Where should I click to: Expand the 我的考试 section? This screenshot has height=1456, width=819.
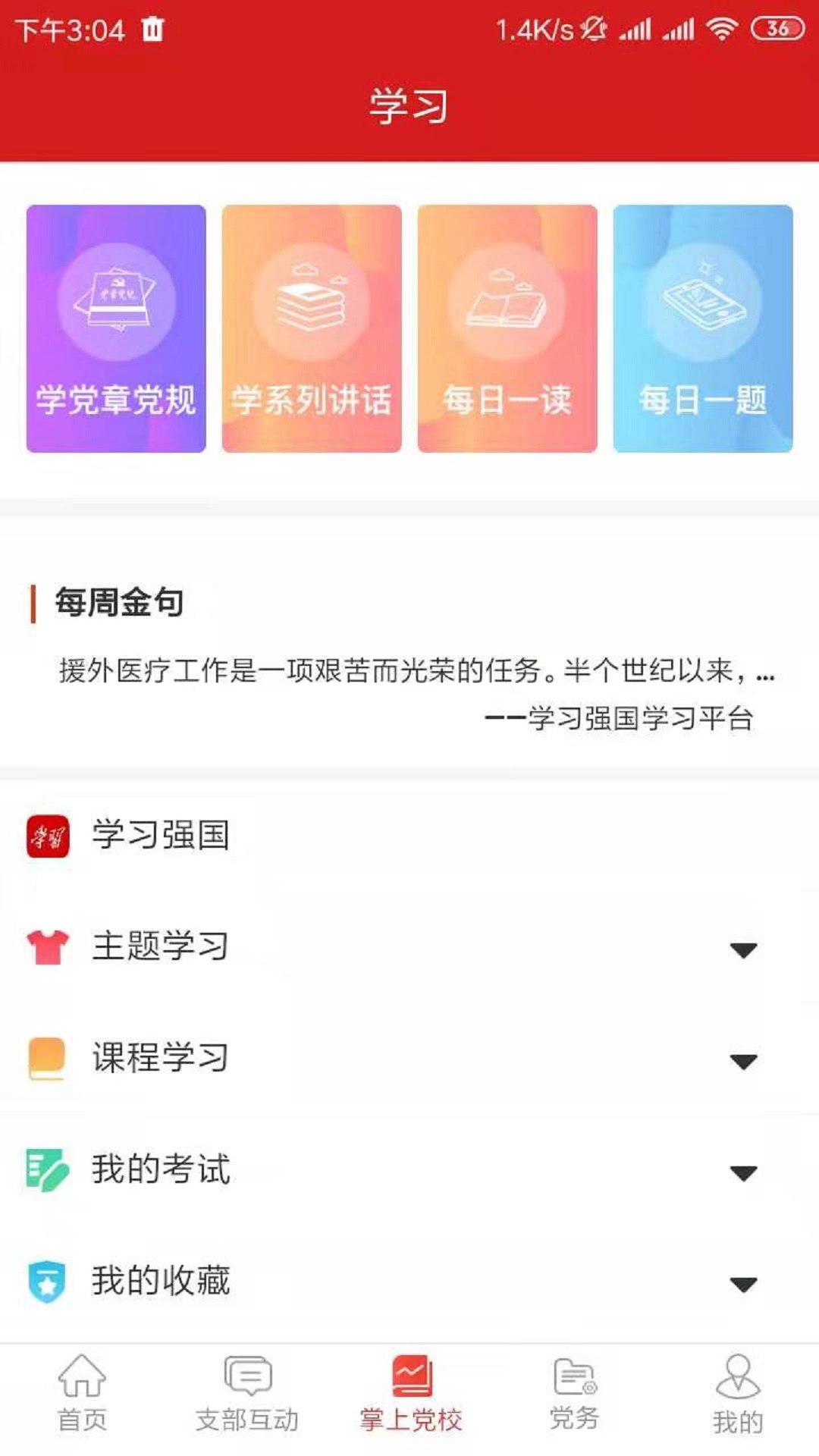(409, 1170)
